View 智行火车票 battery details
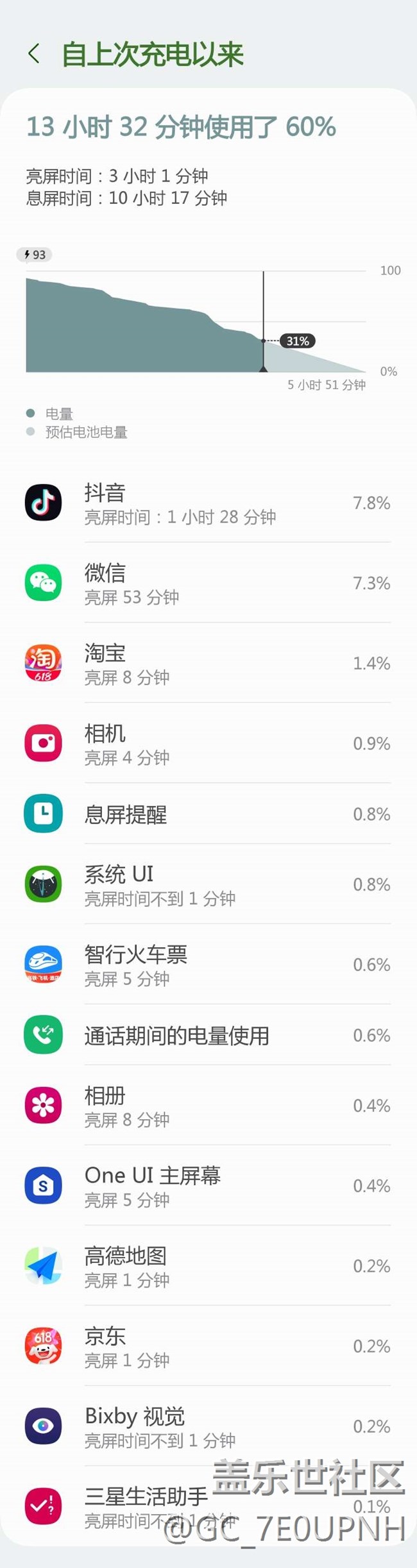Image resolution: width=417 pixels, height=1568 pixels. [208, 965]
